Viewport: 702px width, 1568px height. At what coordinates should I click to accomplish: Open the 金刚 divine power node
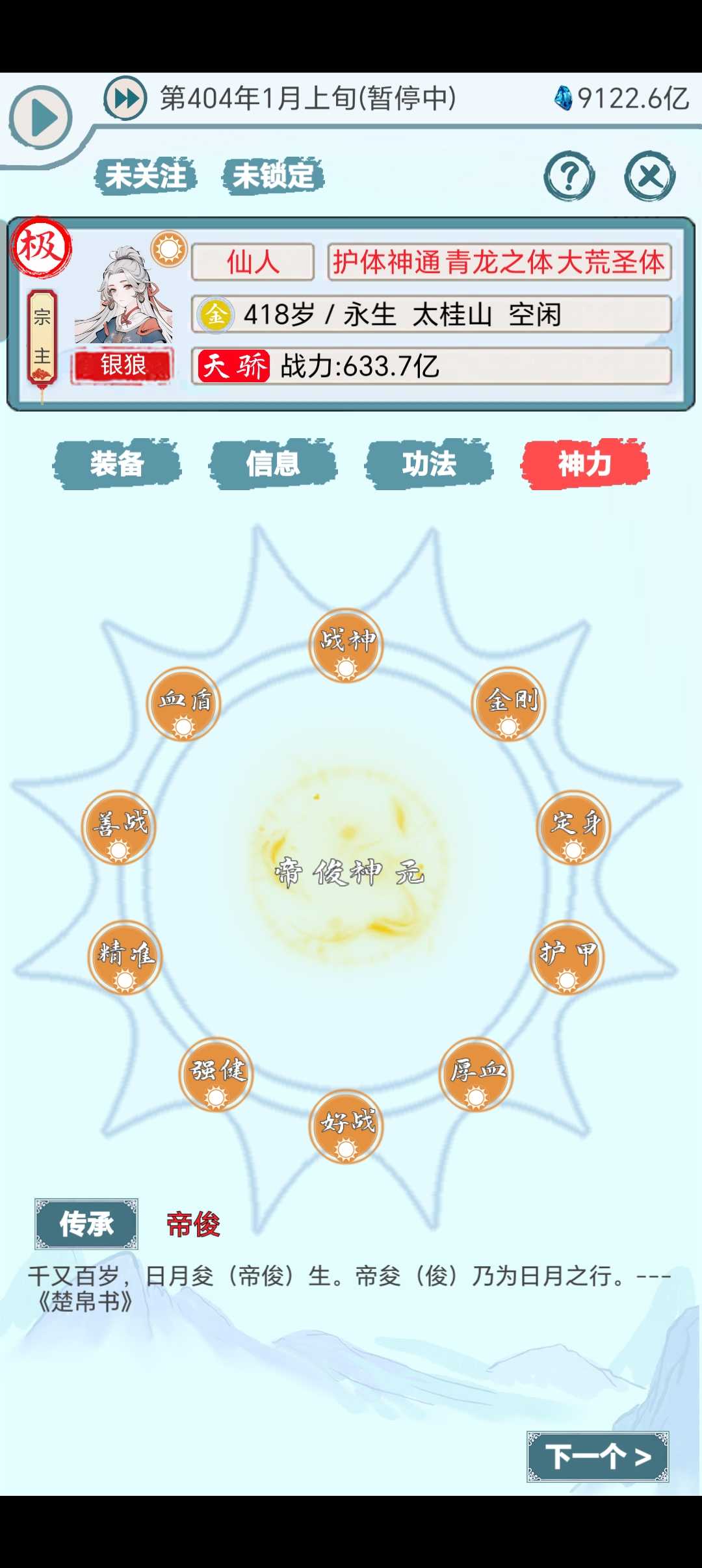click(x=509, y=704)
